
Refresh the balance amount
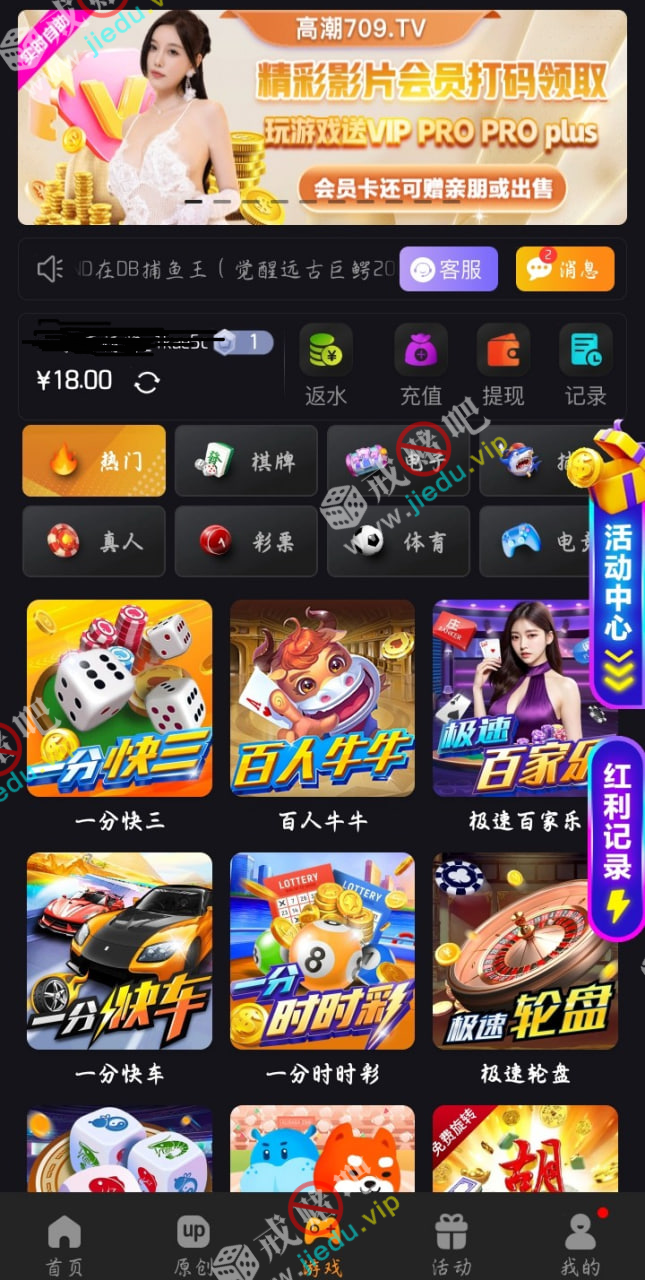(x=147, y=382)
